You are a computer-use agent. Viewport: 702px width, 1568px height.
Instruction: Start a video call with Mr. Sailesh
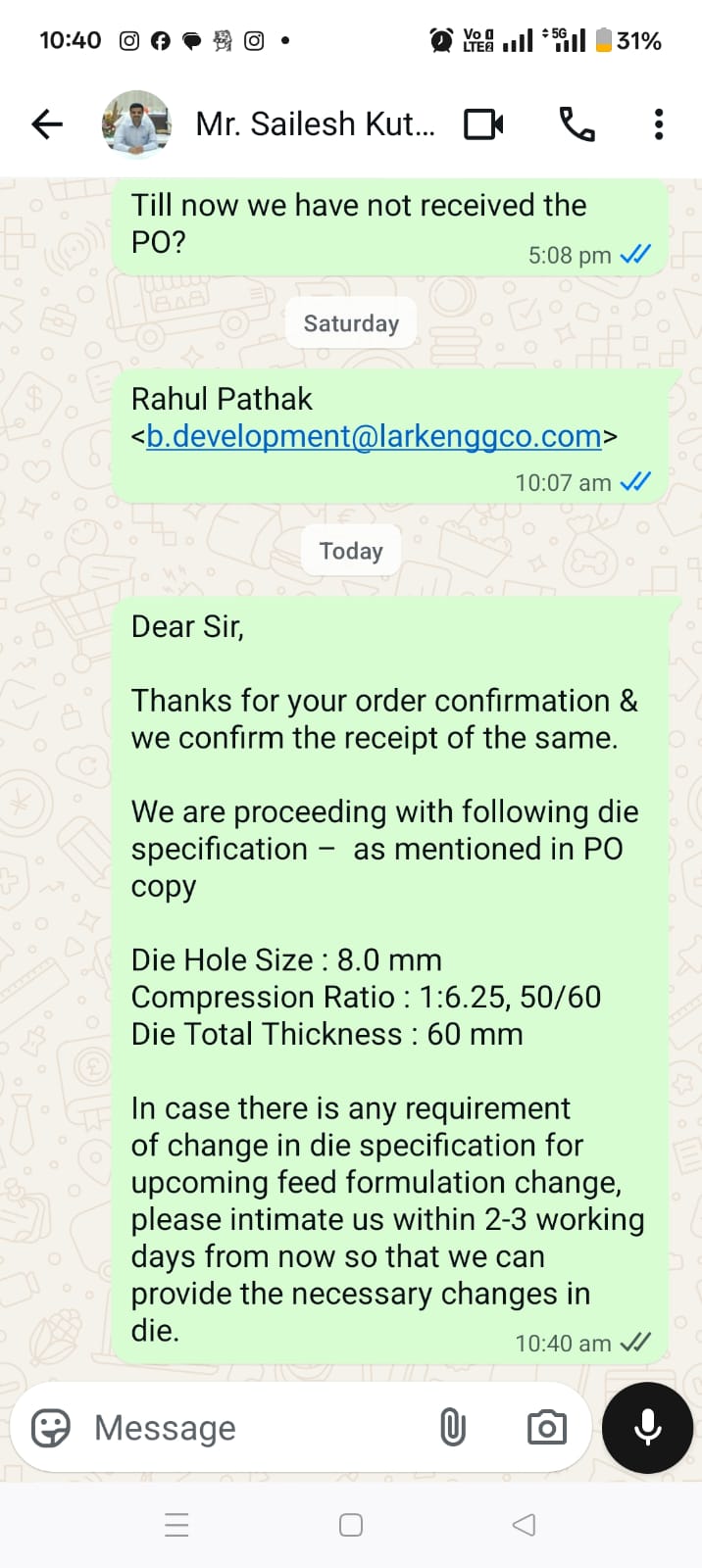pyautogui.click(x=483, y=124)
